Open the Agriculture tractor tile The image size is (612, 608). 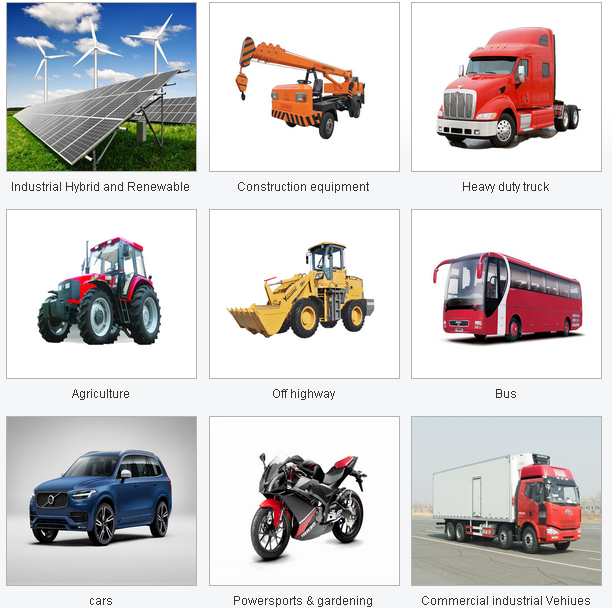click(x=101, y=294)
